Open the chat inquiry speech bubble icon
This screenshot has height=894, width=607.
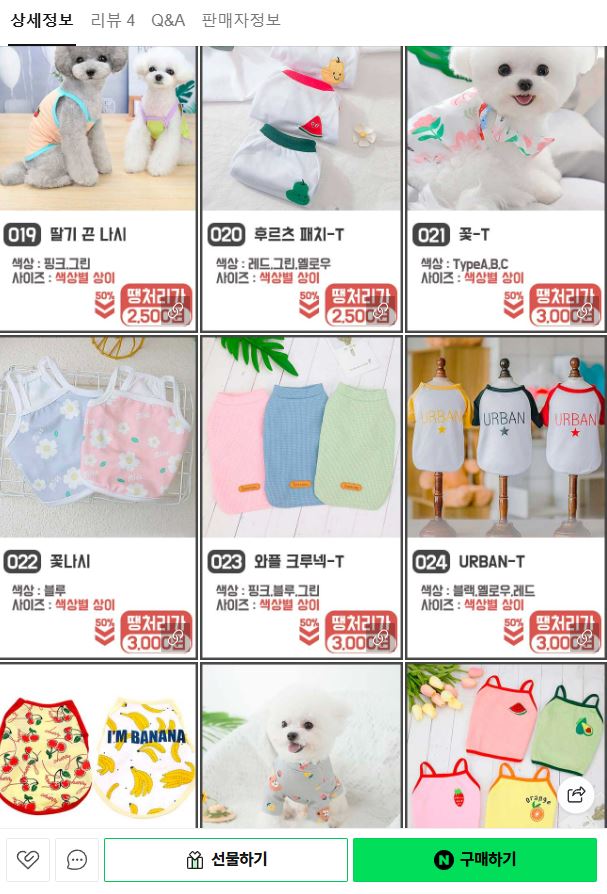77,860
